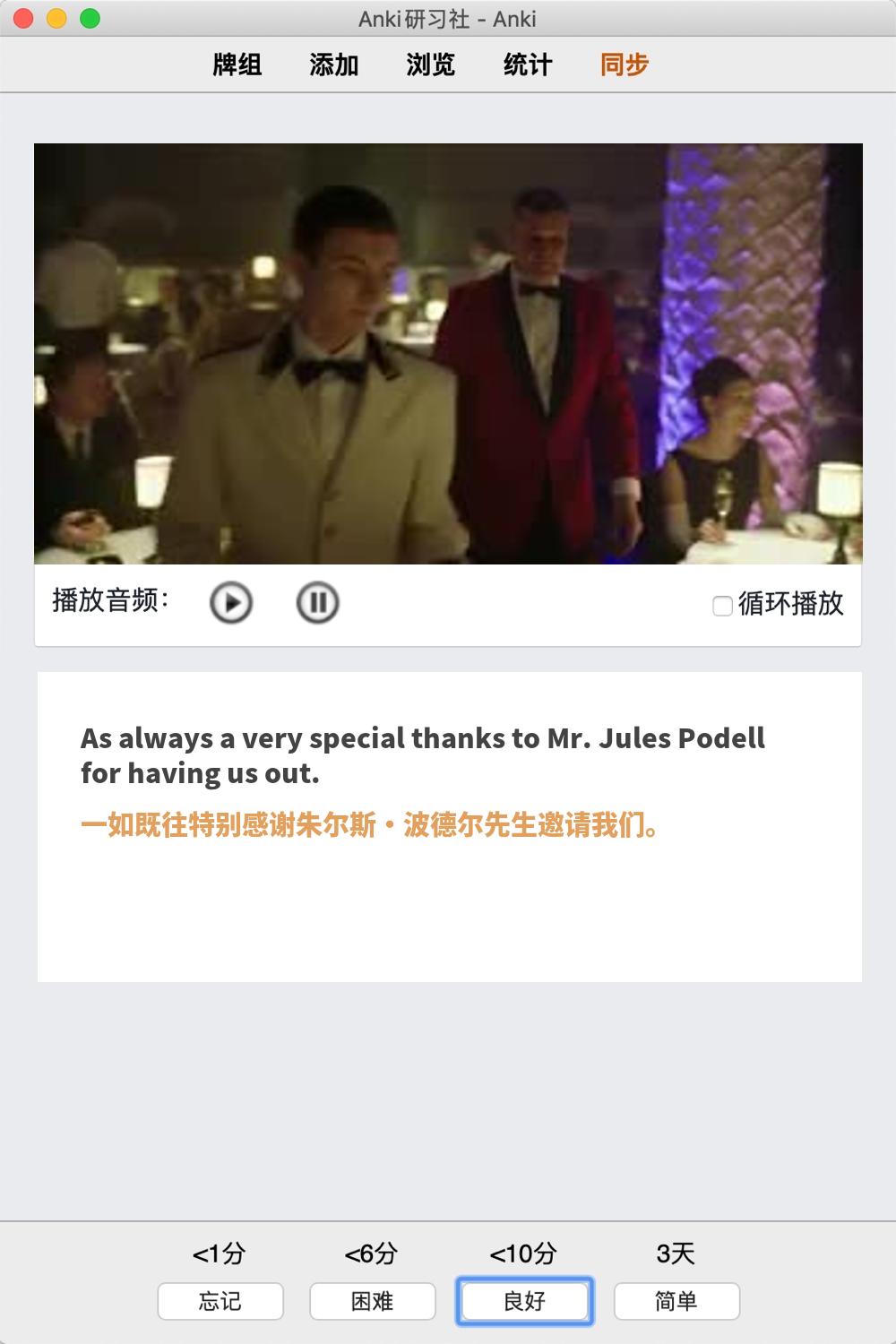
Task: Pause the card audio
Action: [x=317, y=602]
